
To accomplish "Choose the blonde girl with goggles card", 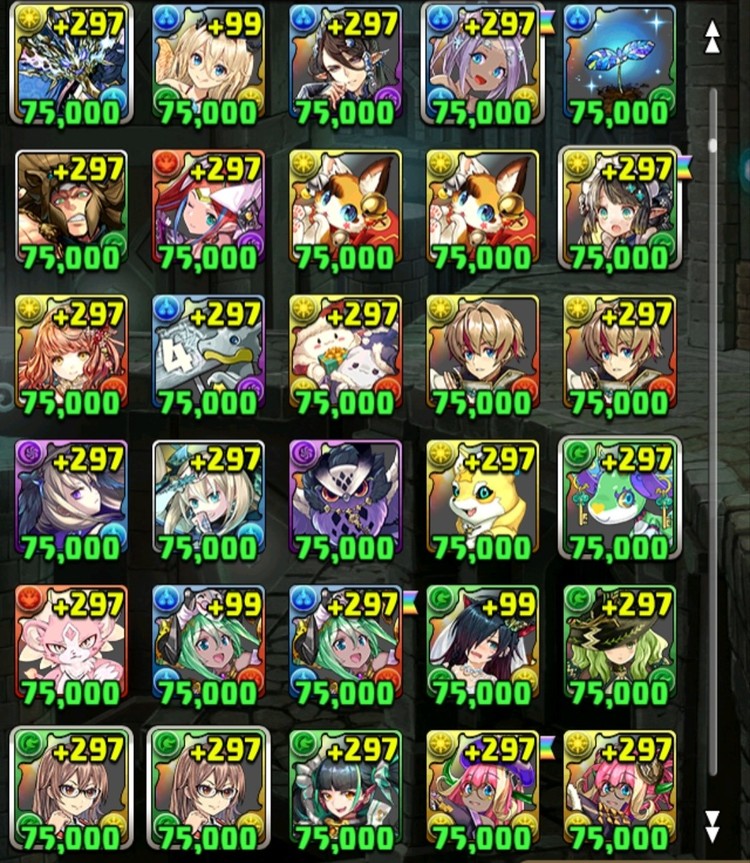I will 208,500.
